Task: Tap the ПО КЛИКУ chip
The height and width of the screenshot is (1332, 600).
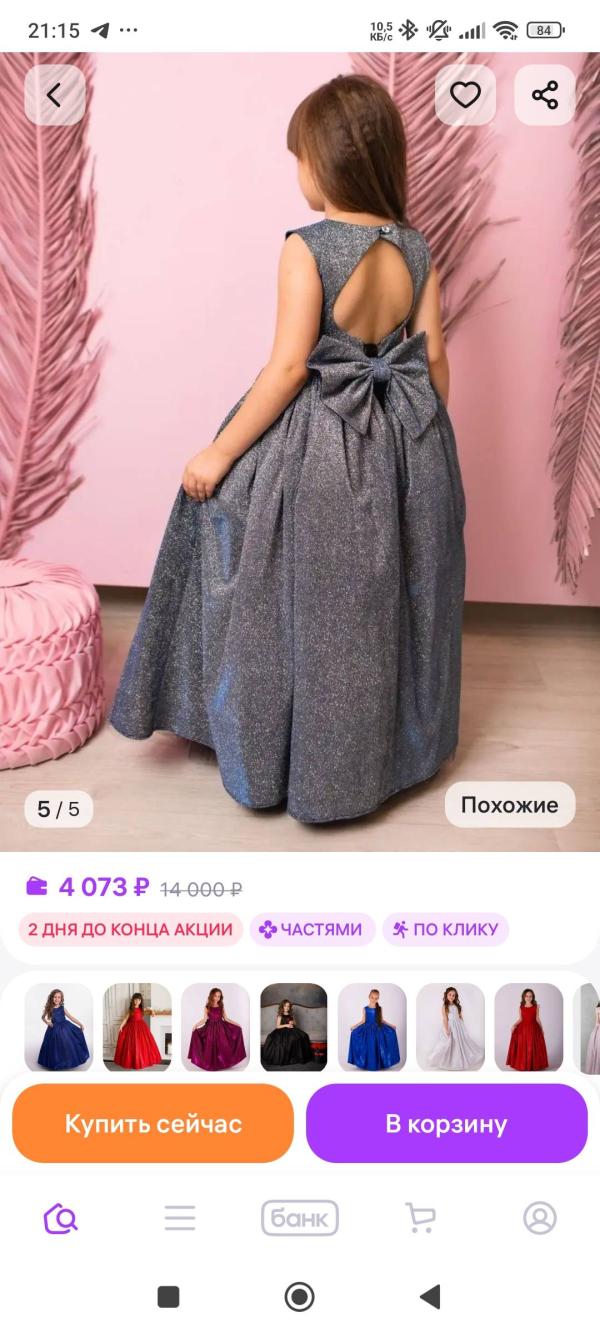Action: pos(445,929)
